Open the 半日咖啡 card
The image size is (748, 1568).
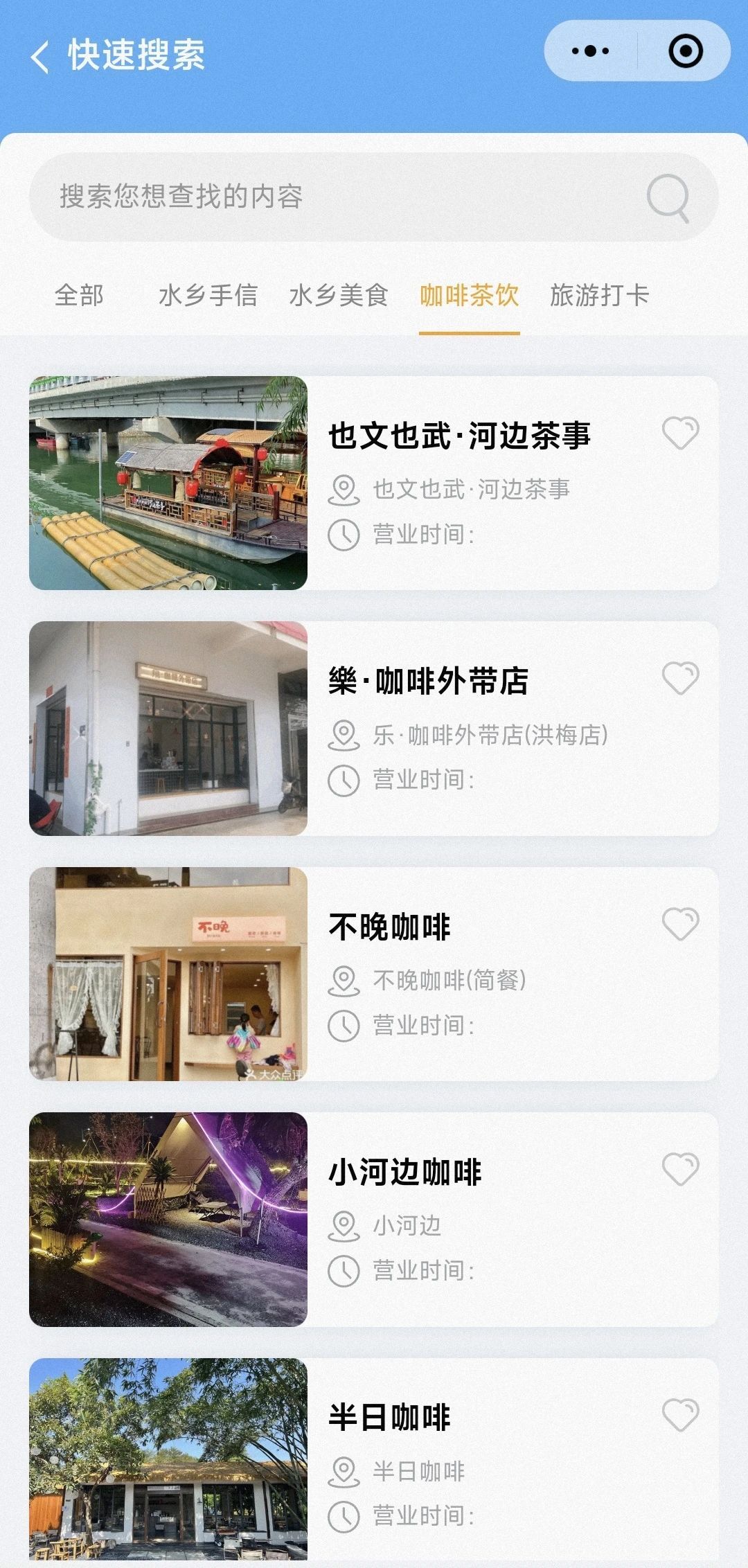coord(389,1418)
